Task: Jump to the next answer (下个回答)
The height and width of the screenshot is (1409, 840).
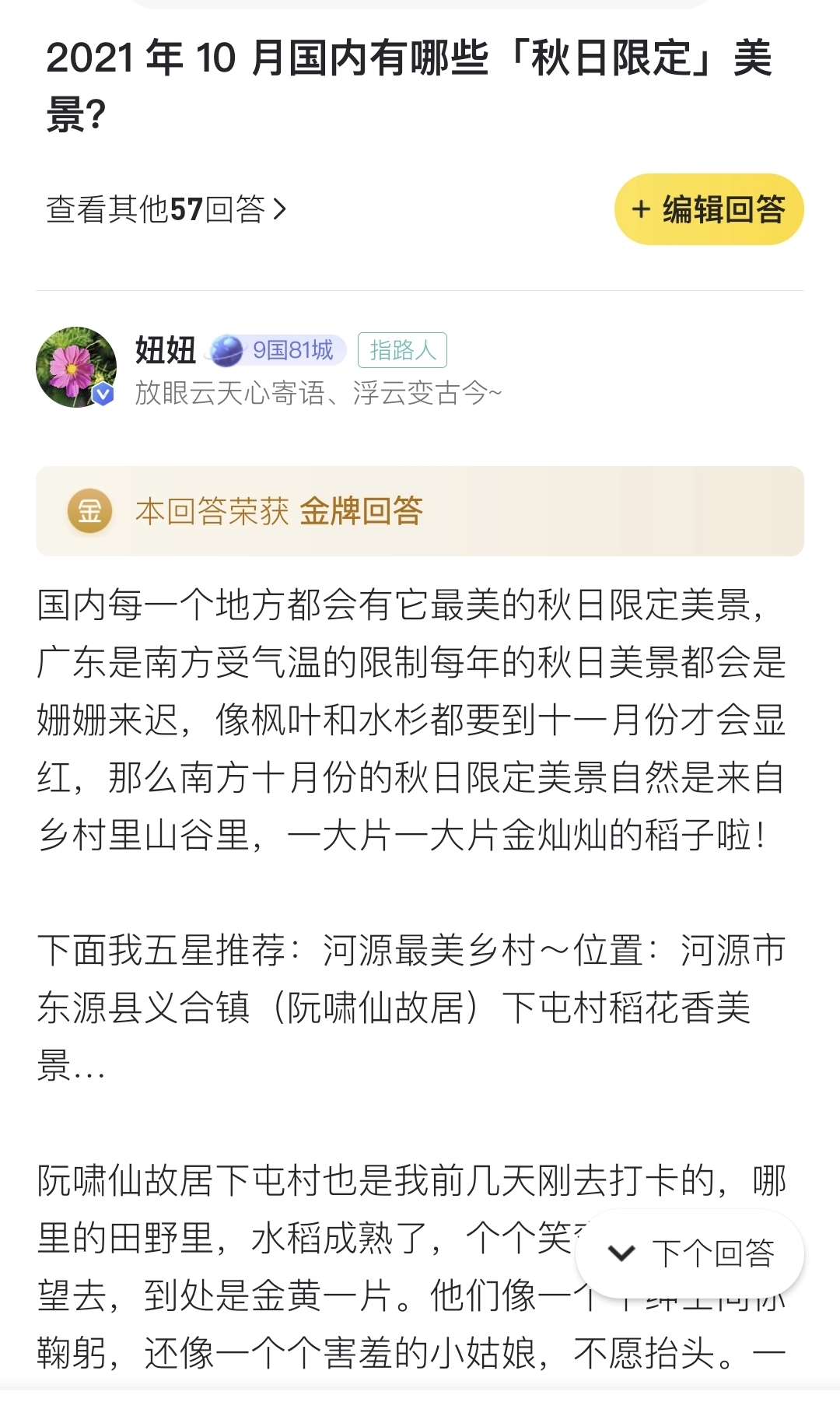Action: [689, 1253]
